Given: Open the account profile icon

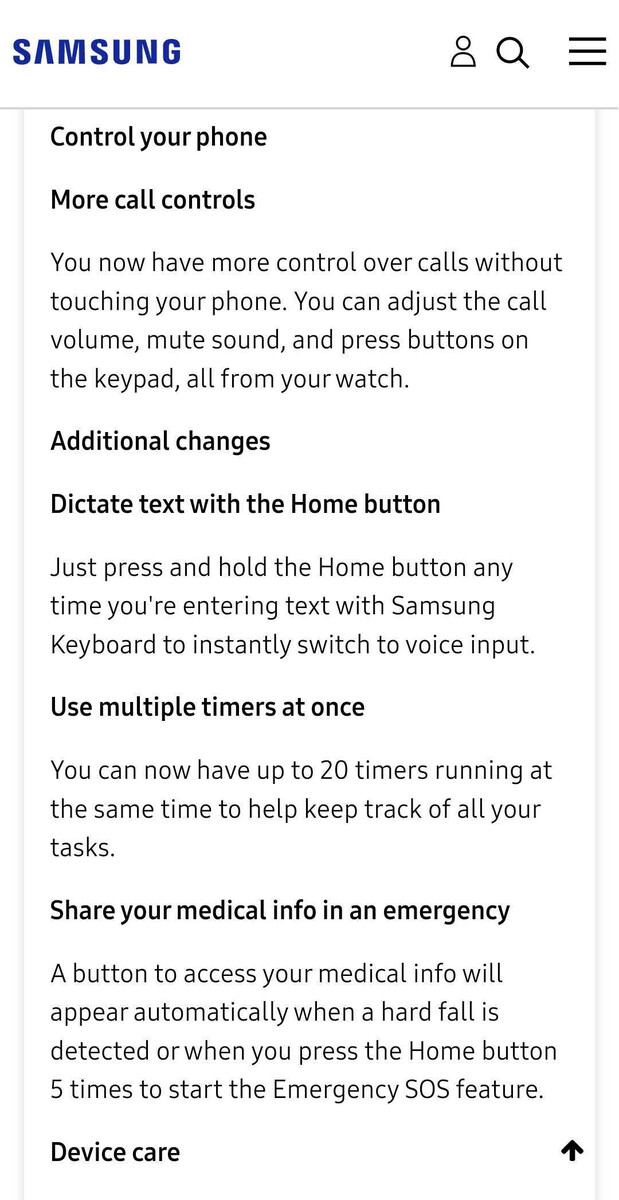Looking at the screenshot, I should pyautogui.click(x=463, y=52).
